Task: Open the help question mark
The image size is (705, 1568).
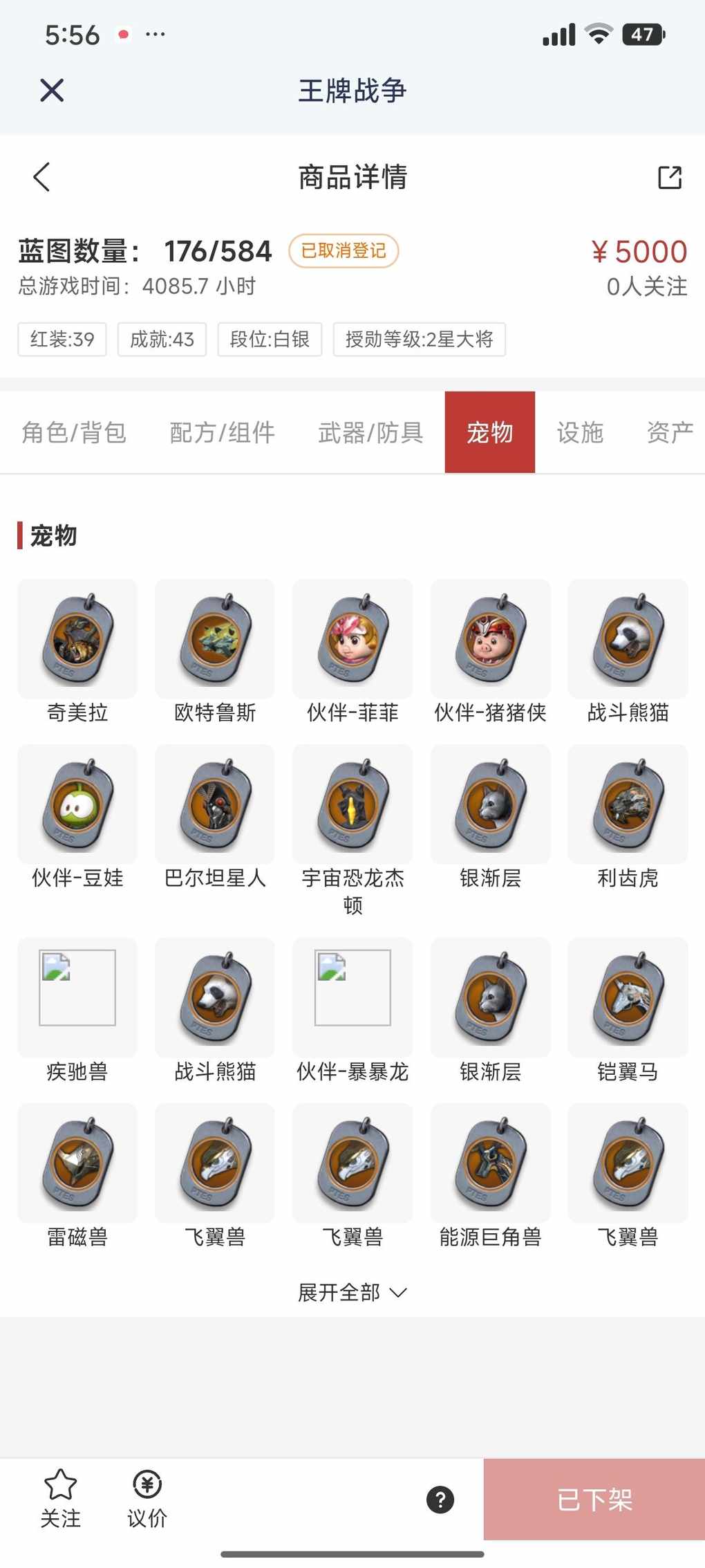Action: click(440, 1500)
